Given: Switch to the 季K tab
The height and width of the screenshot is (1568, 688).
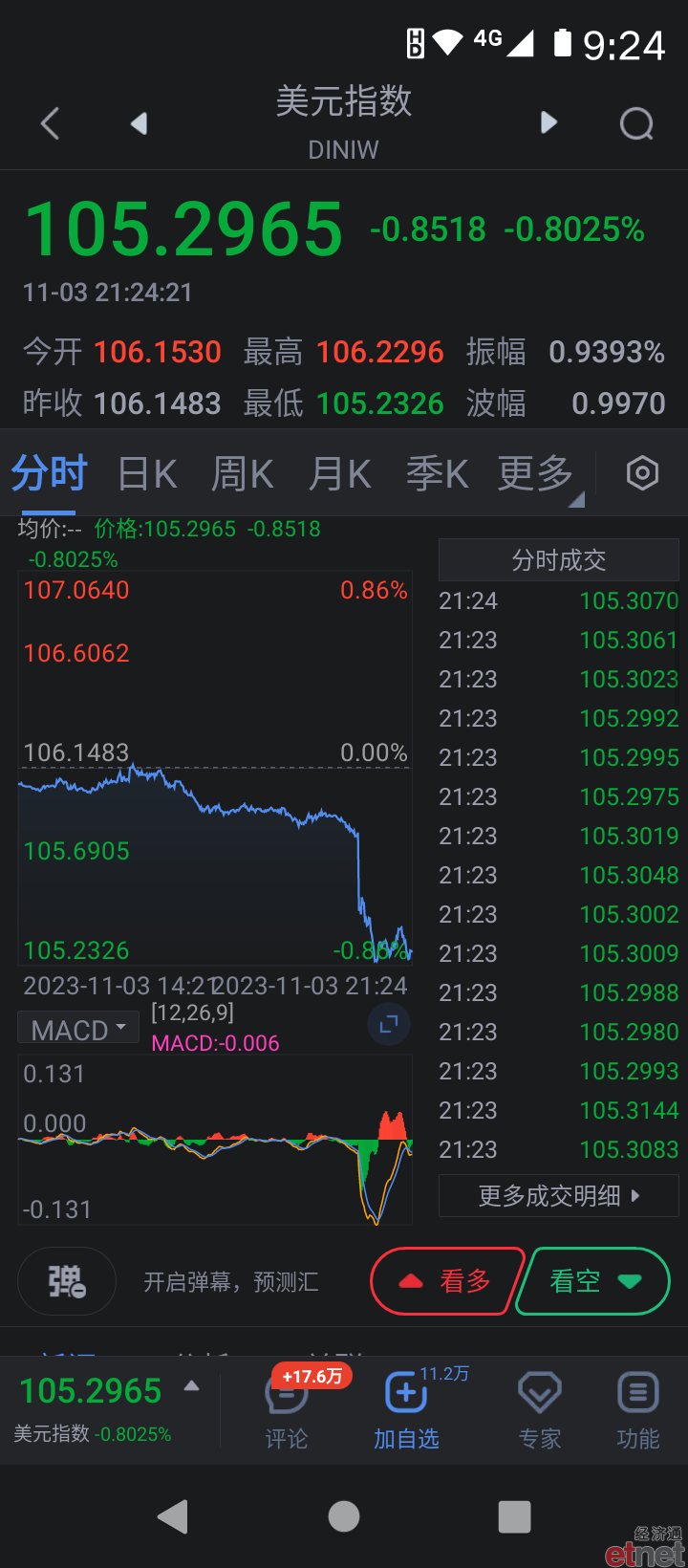Looking at the screenshot, I should [437, 473].
